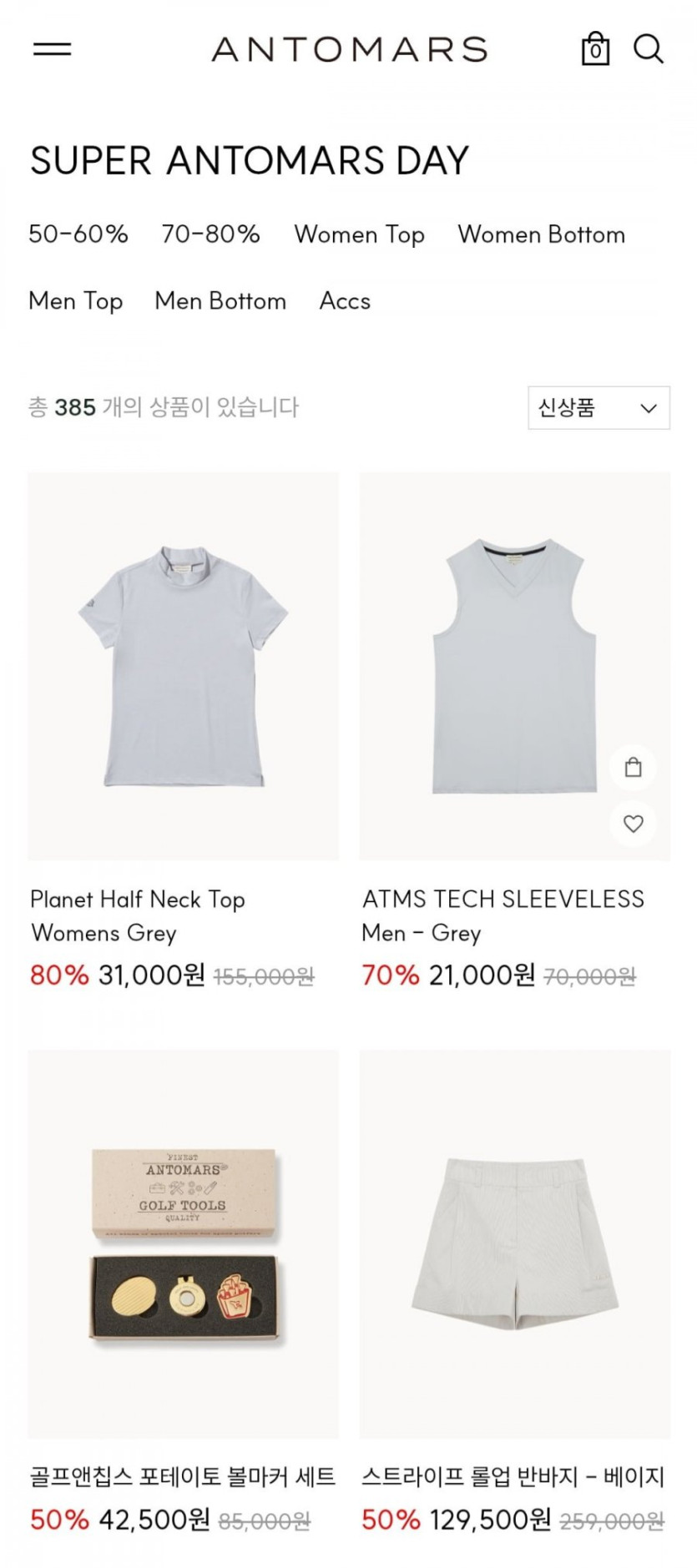697x1568 pixels.
Task: Open the shopping bag
Action: click(594, 49)
